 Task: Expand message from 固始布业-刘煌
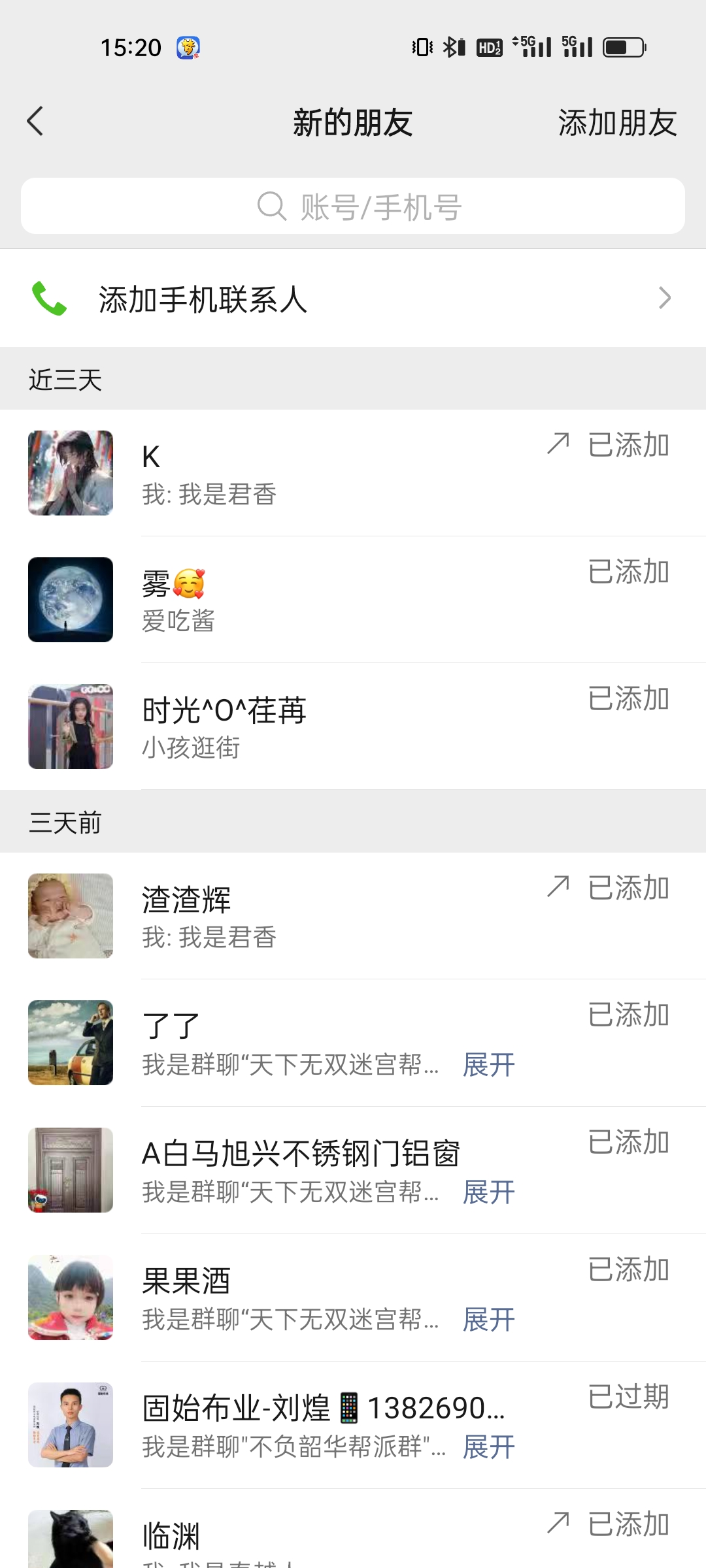point(488,1447)
